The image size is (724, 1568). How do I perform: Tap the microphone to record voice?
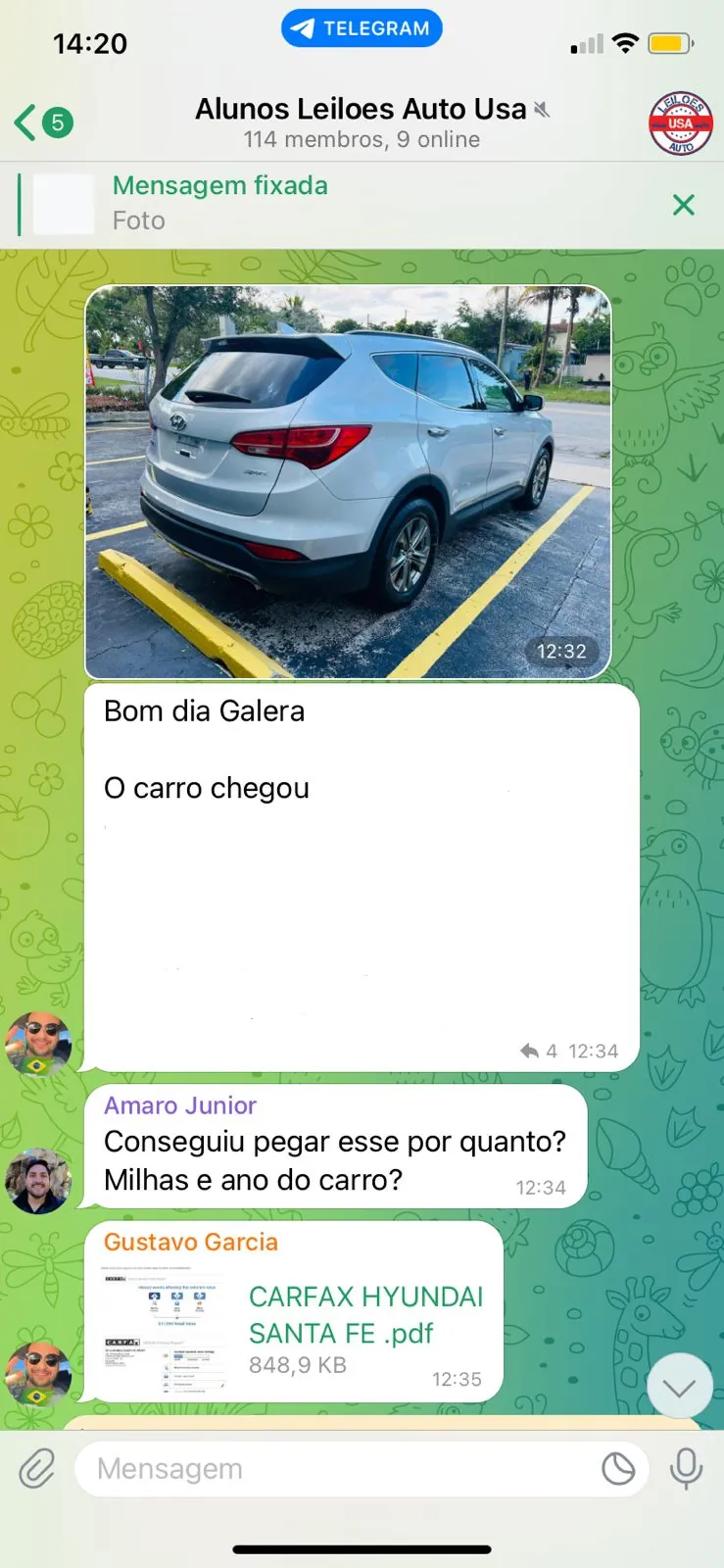pyautogui.click(x=686, y=1469)
